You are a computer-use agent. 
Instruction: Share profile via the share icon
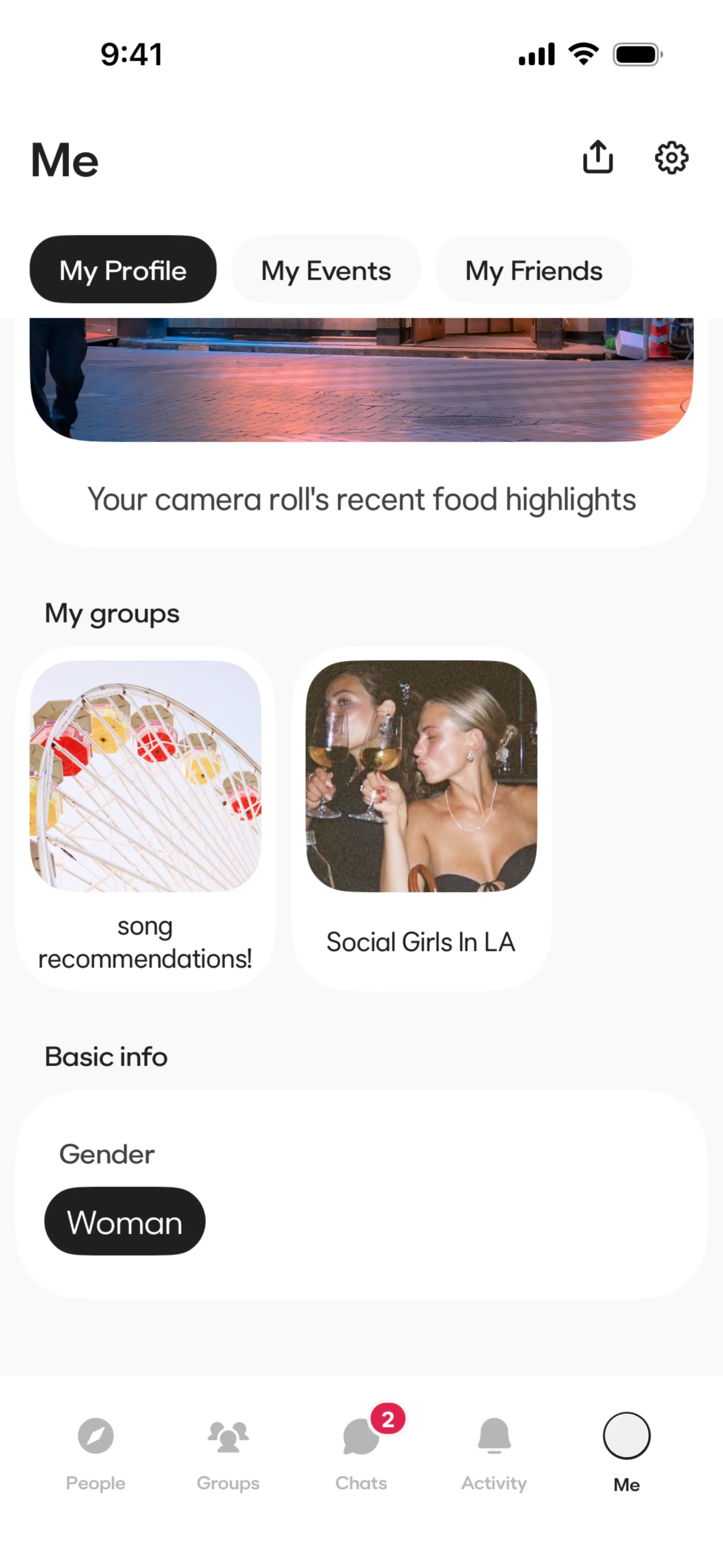(598, 157)
